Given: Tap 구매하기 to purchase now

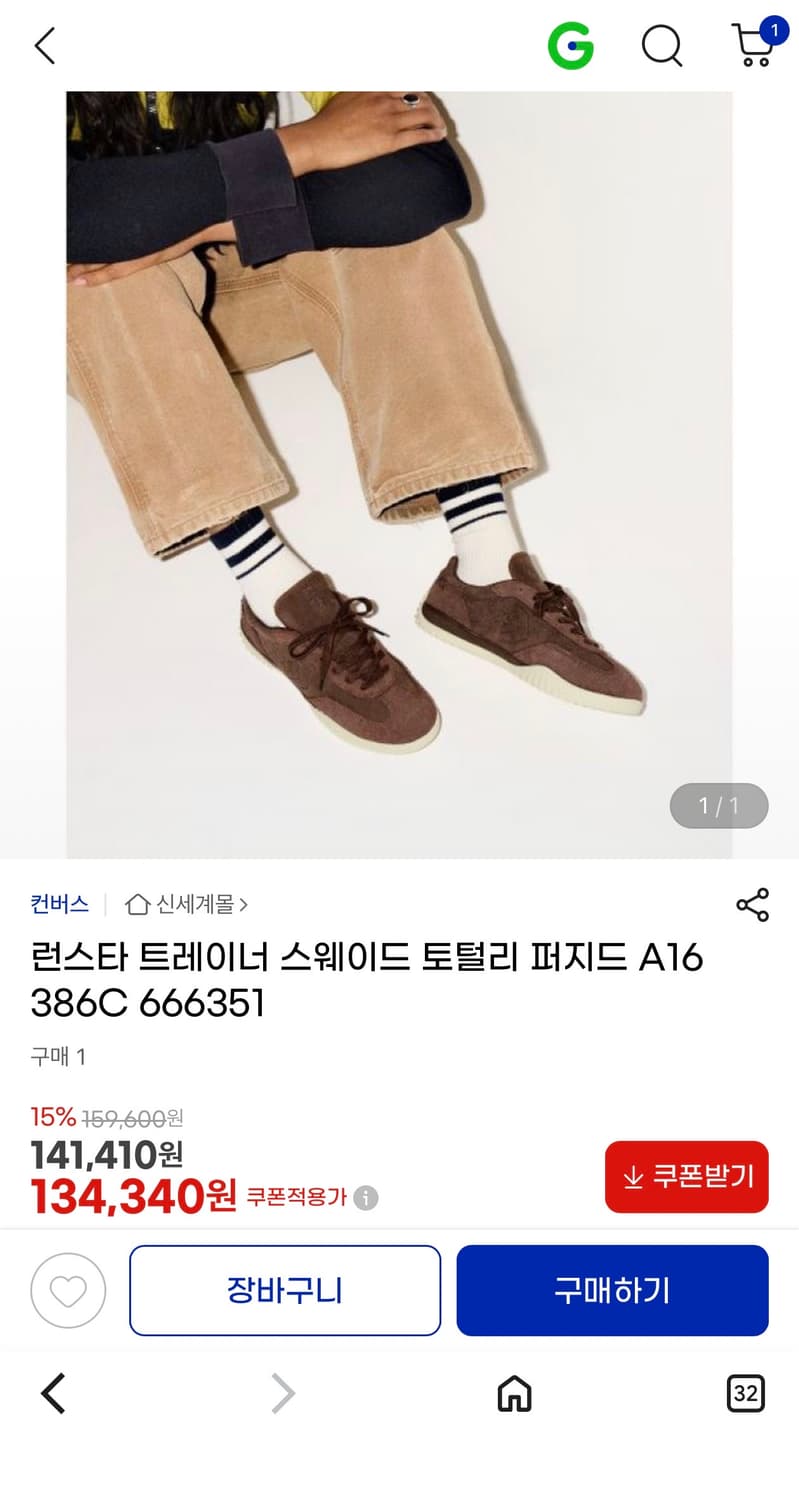Looking at the screenshot, I should click(x=612, y=1290).
